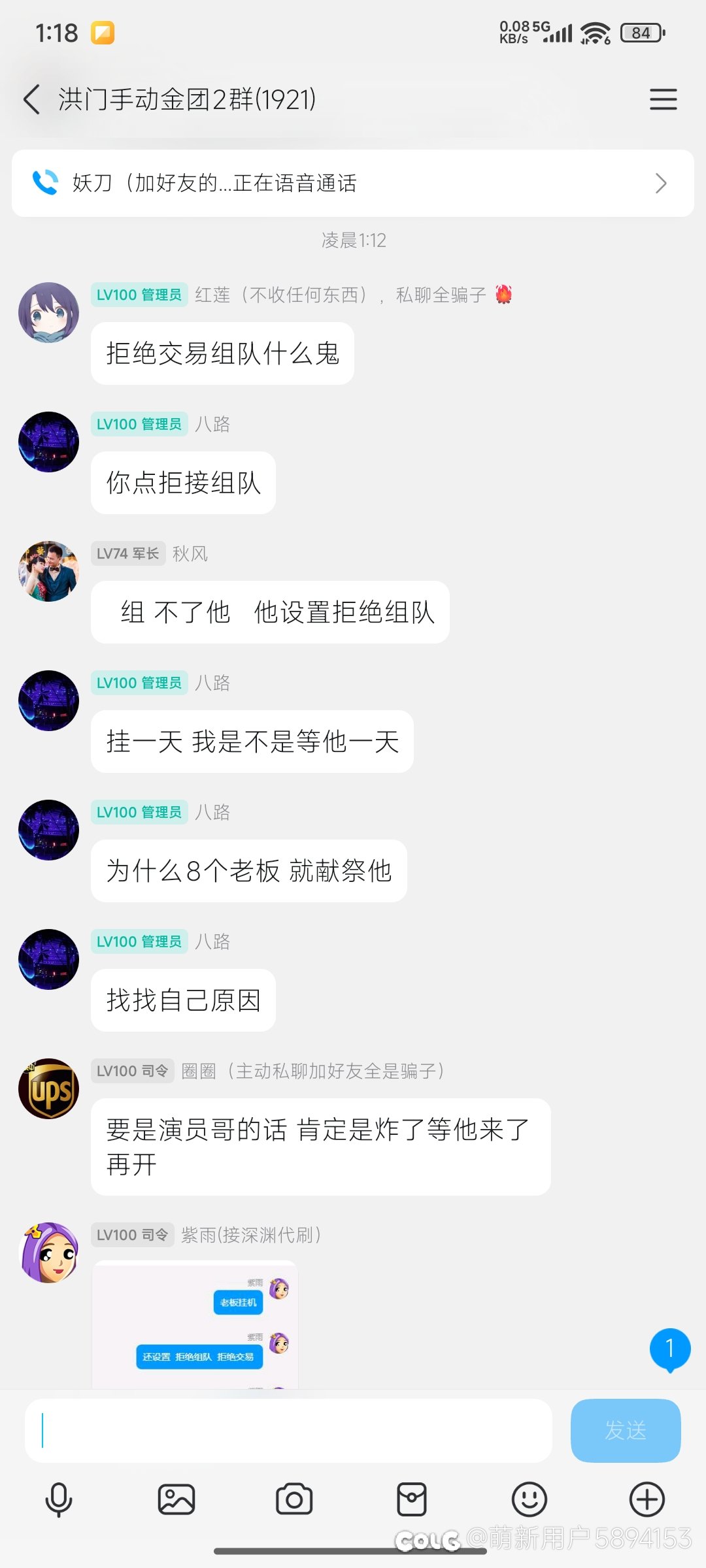
Task: Tap the message input field
Action: pyautogui.click(x=288, y=1430)
